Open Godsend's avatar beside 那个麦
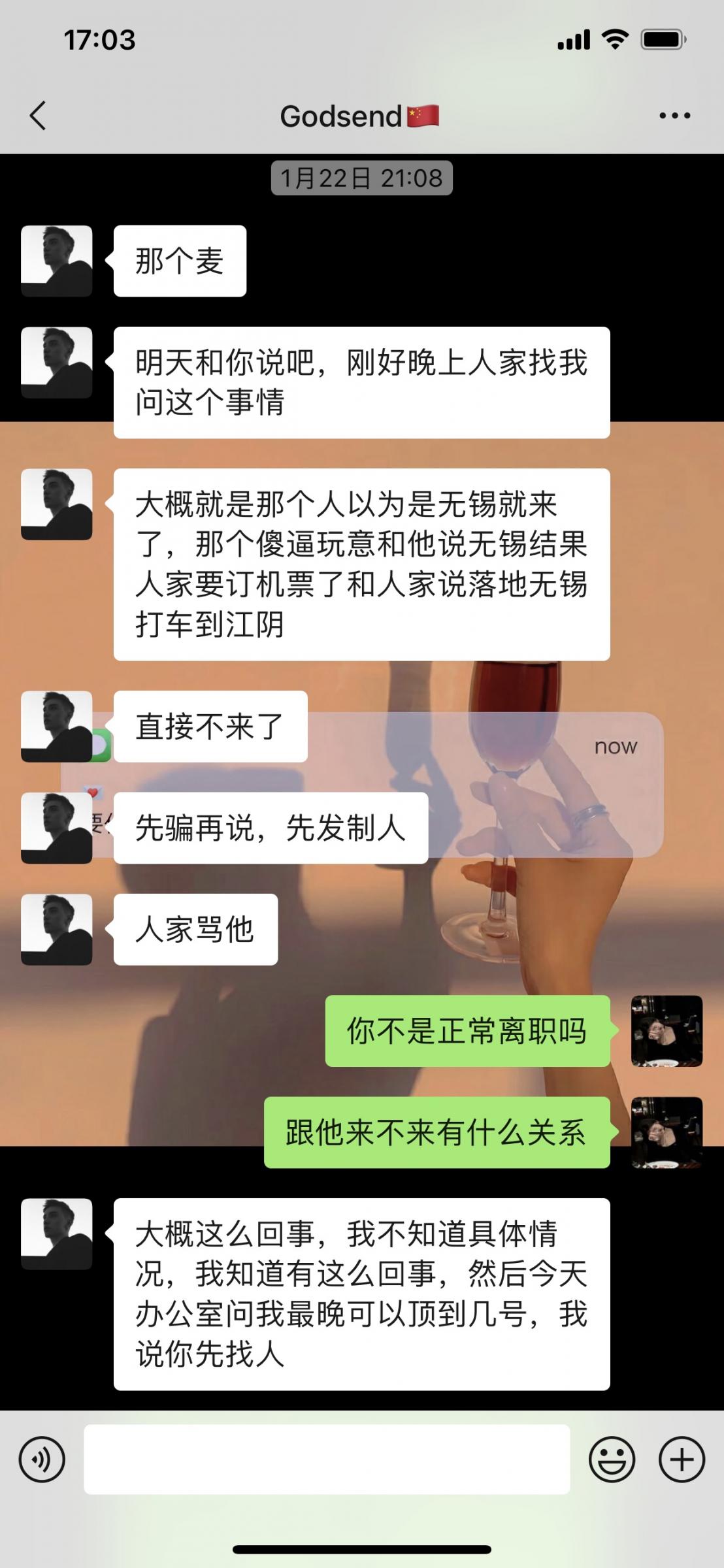Screen dimensions: 724x1568 coord(57,261)
